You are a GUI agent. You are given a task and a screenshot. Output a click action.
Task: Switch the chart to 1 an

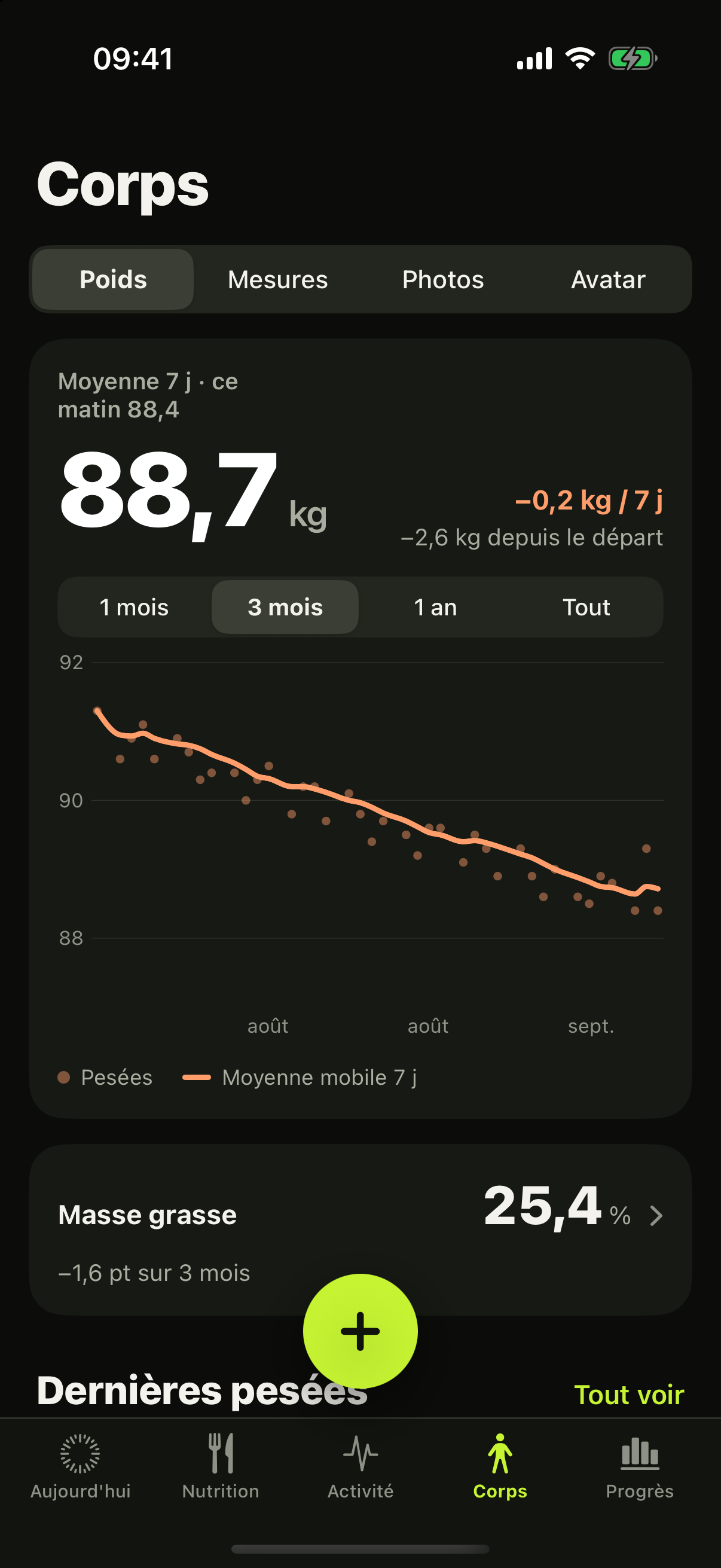pos(436,607)
